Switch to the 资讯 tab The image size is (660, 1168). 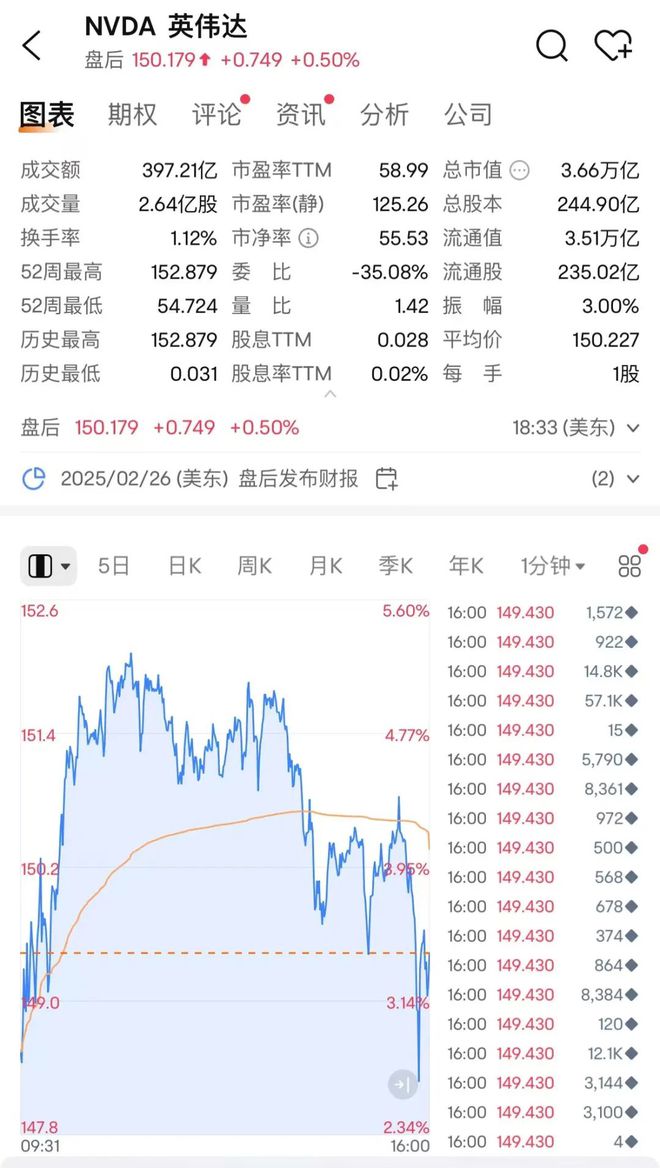click(301, 115)
